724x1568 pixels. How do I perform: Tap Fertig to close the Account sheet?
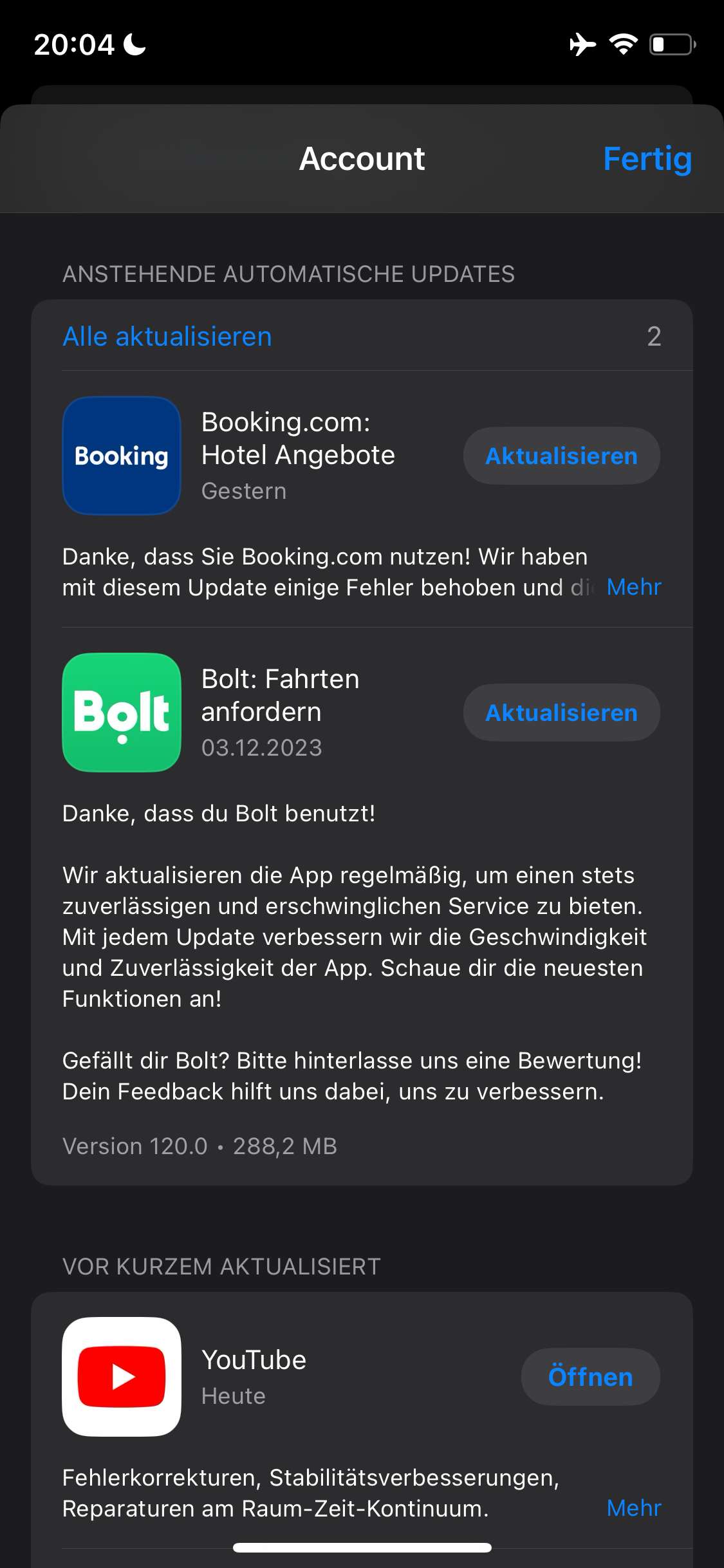(x=647, y=159)
